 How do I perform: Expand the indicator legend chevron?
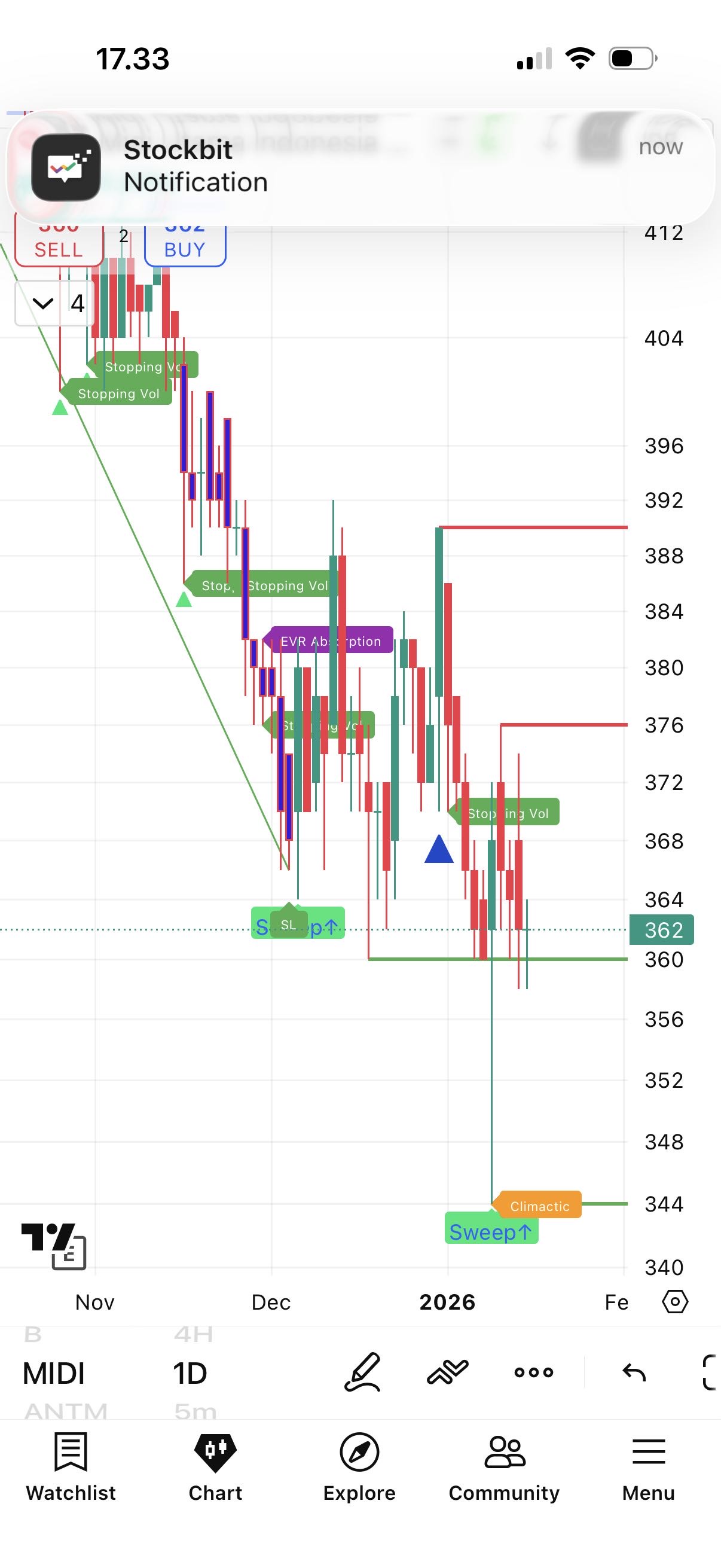click(42, 303)
